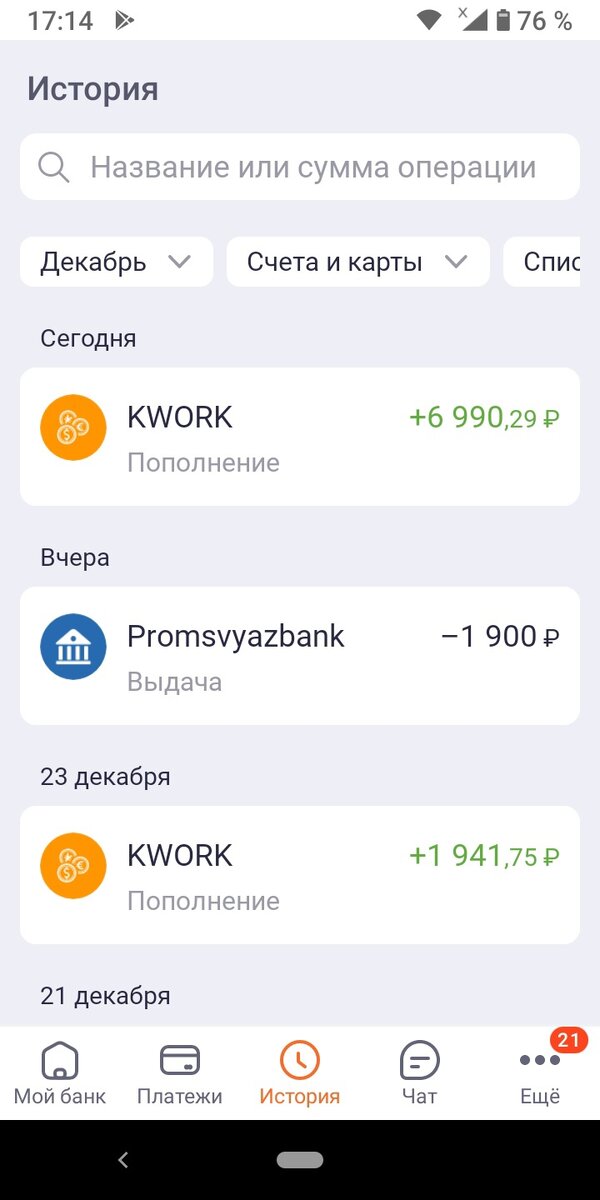Select the История tab
Viewport: 600px width, 1200px height.
coord(300,1073)
